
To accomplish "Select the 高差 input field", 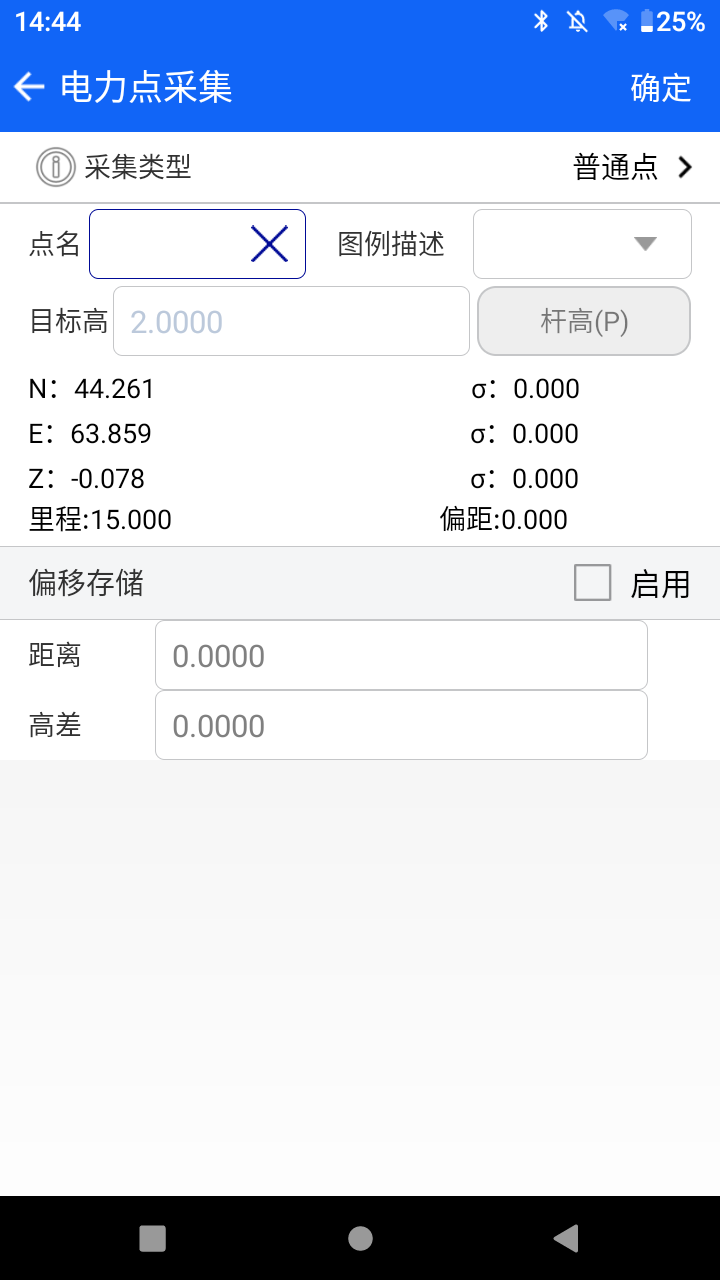I will pyautogui.click(x=401, y=725).
